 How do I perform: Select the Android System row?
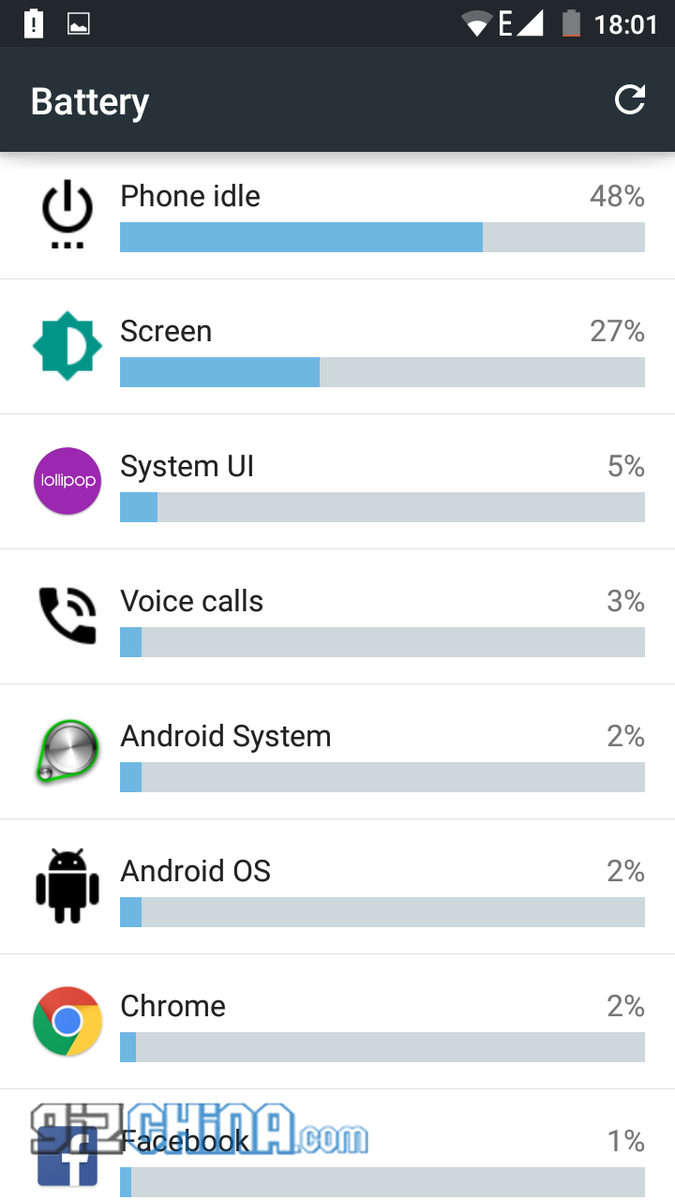337,752
